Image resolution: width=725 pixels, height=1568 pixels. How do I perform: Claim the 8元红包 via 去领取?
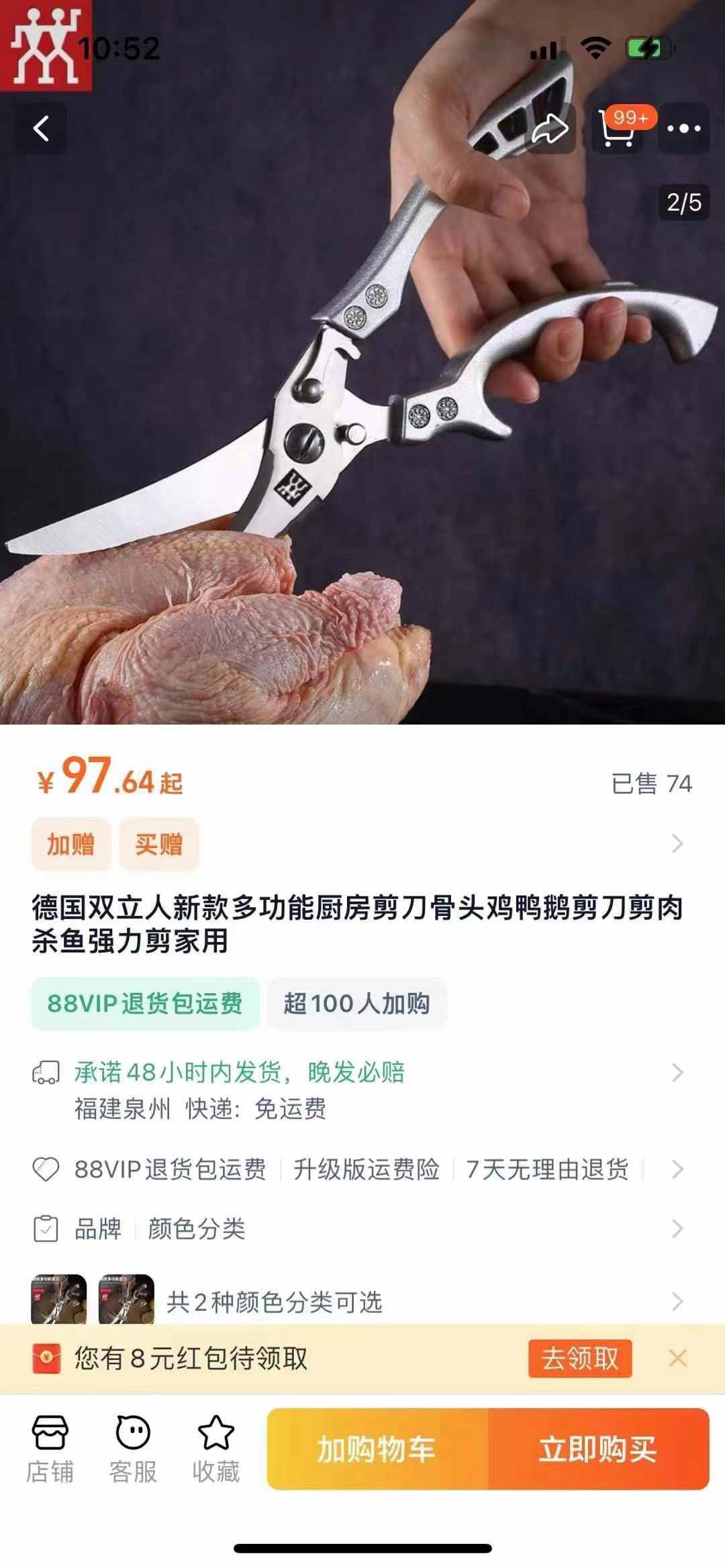coord(579,1359)
